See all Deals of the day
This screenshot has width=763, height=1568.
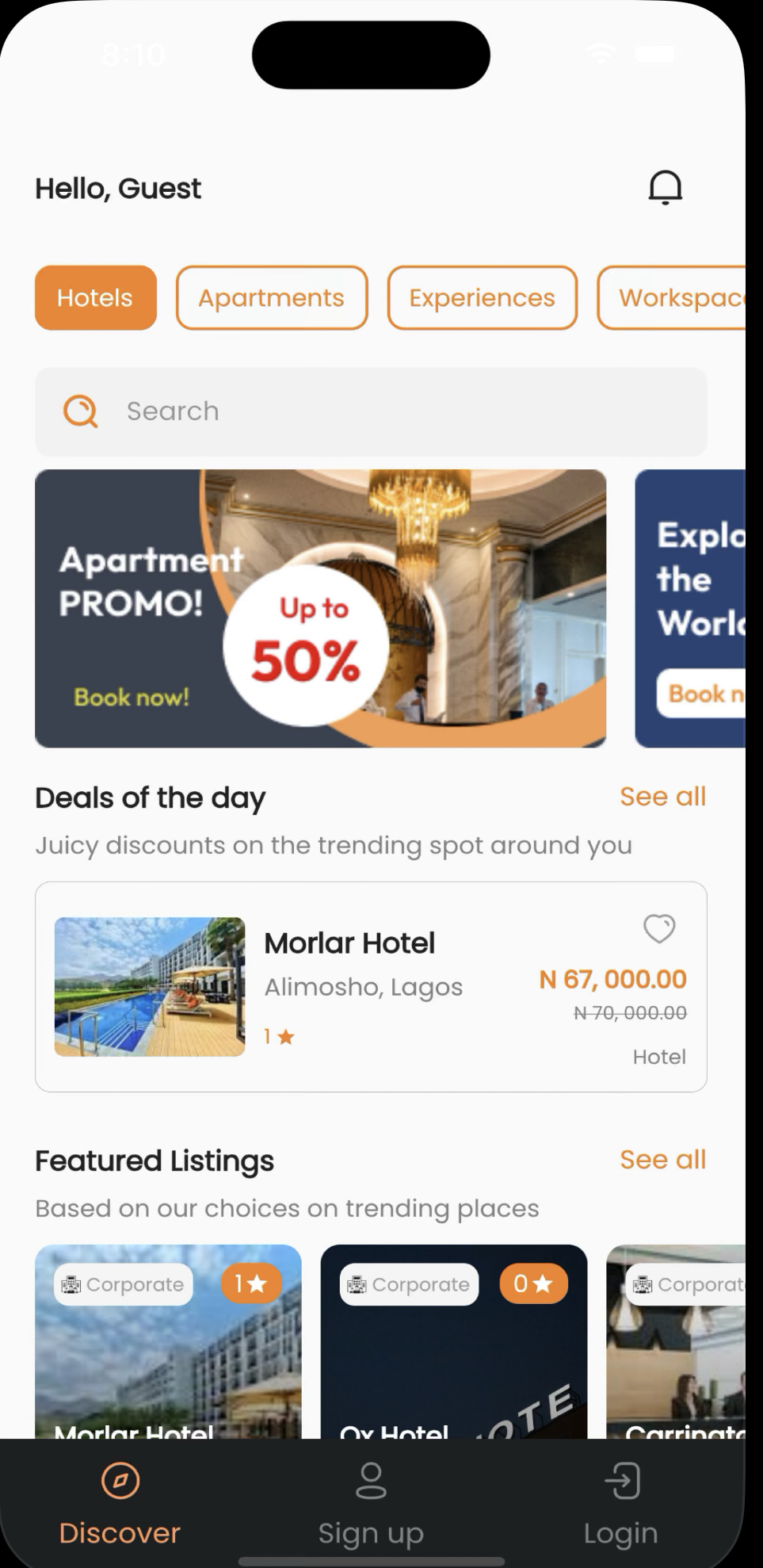662,797
